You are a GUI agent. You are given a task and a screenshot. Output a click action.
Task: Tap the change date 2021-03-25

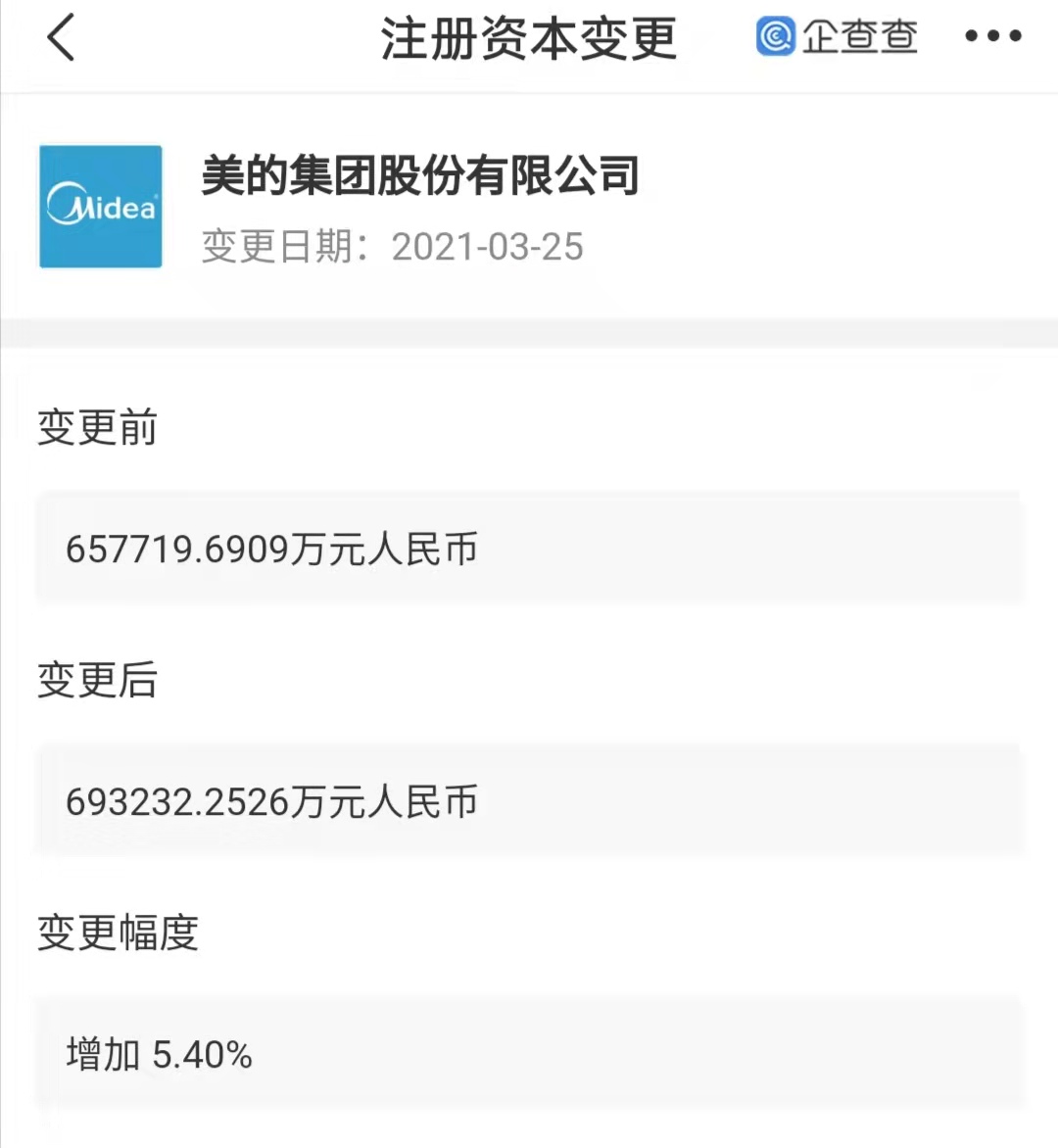pyautogui.click(x=488, y=247)
